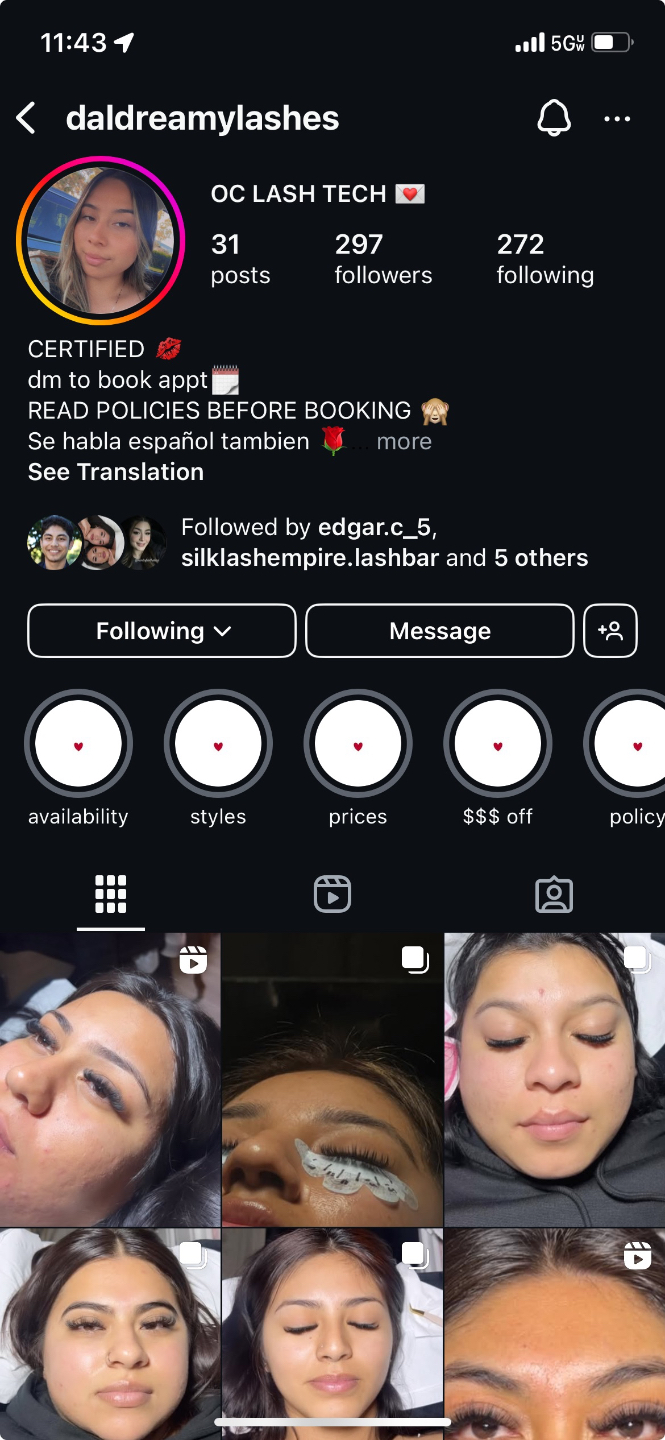
Task: Open the 272 following list
Action: (x=545, y=259)
